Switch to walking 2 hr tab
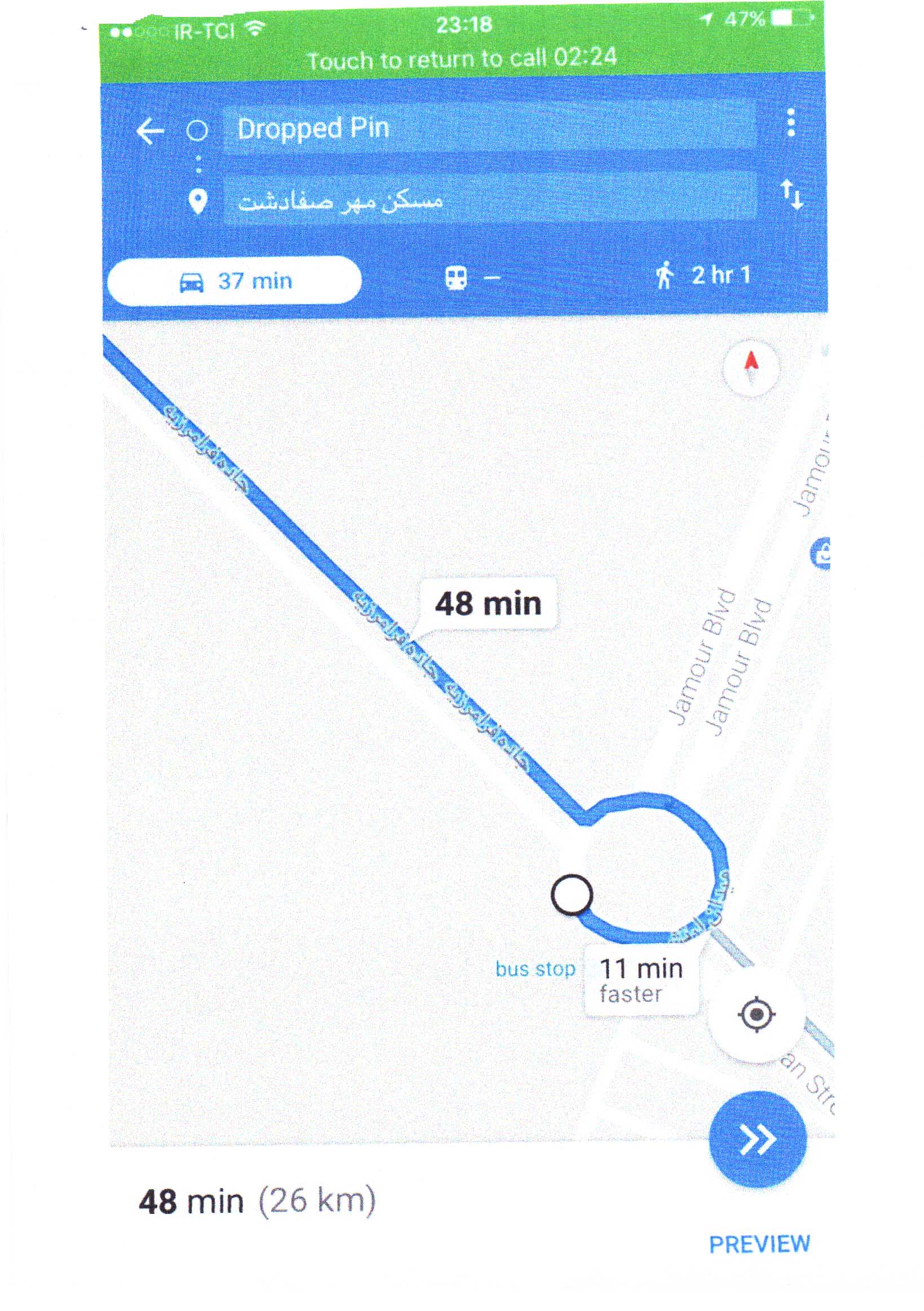924x1311 pixels. (705, 276)
